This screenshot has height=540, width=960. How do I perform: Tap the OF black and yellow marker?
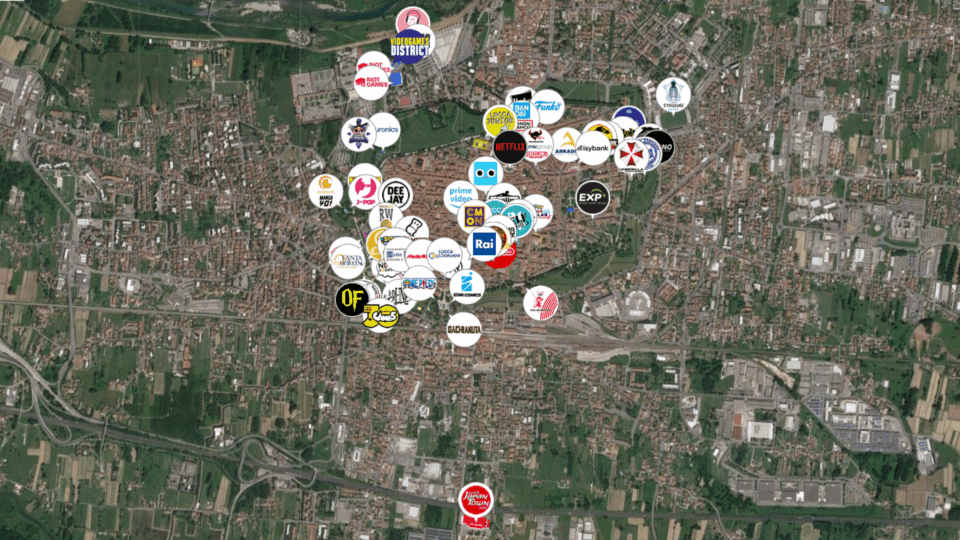(351, 297)
